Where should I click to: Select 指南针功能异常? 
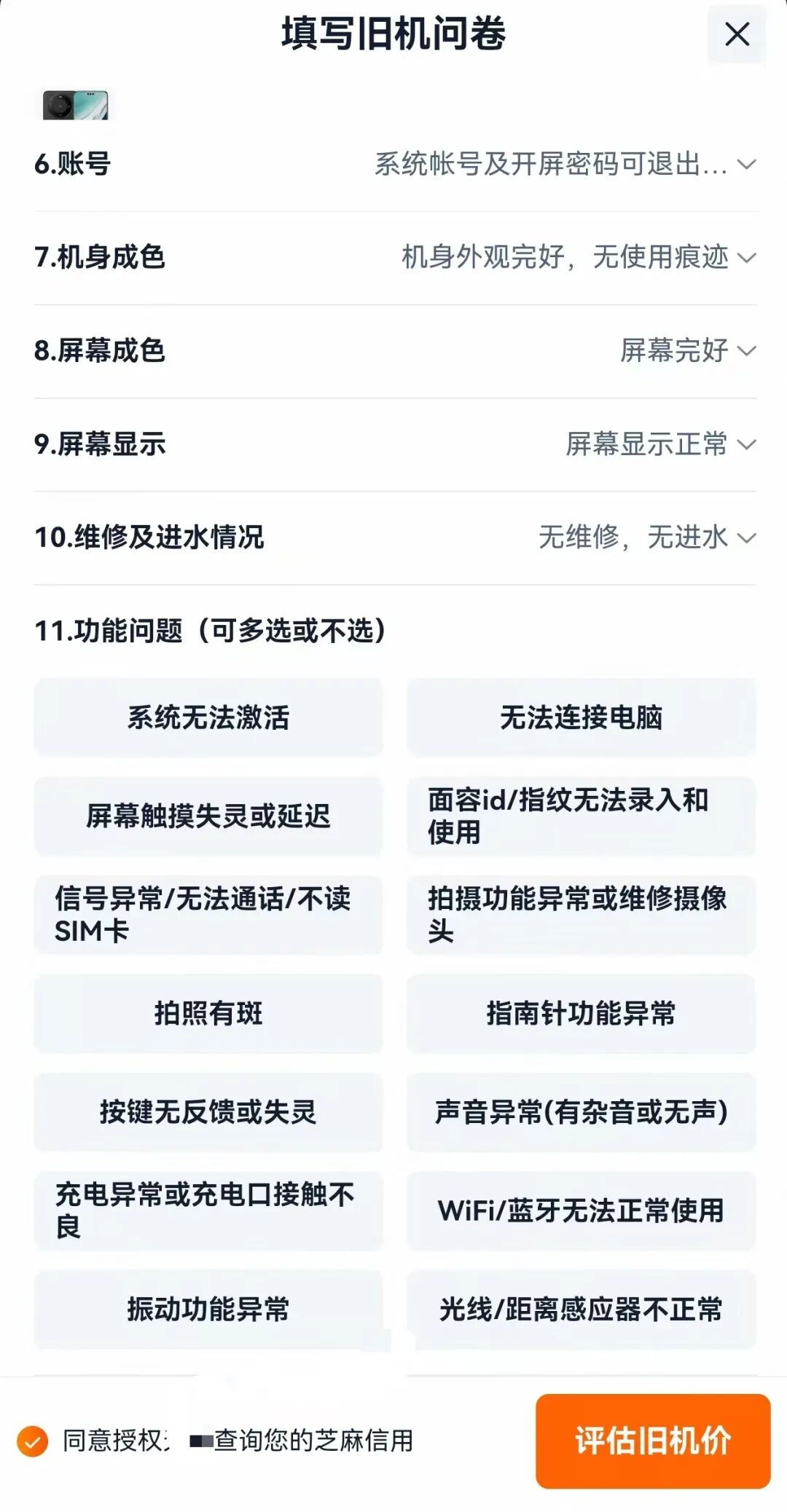(x=581, y=1013)
